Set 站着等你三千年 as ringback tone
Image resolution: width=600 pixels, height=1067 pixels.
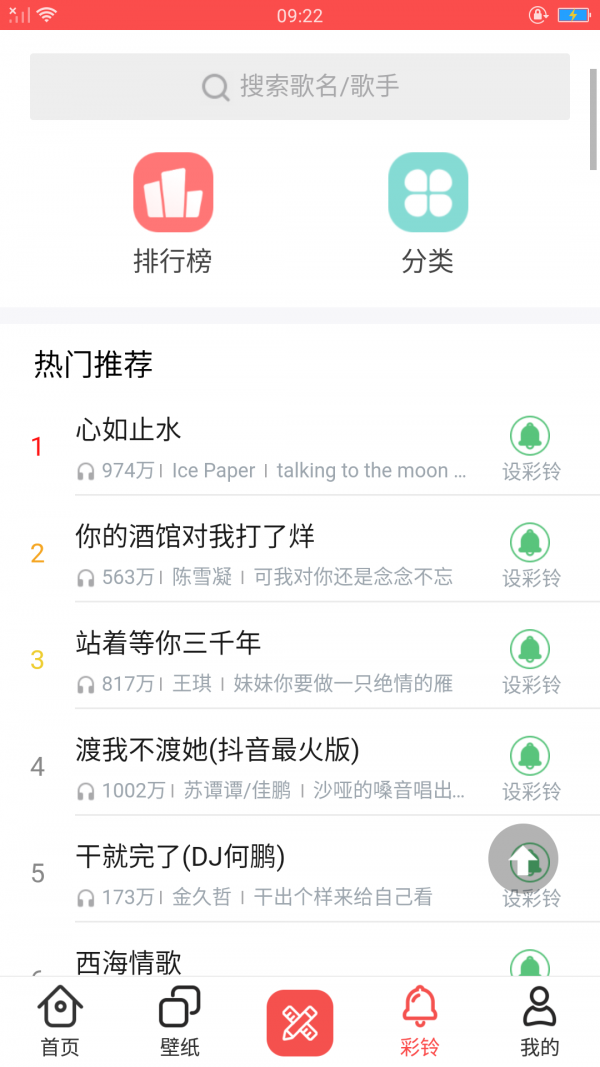pyautogui.click(x=530, y=661)
